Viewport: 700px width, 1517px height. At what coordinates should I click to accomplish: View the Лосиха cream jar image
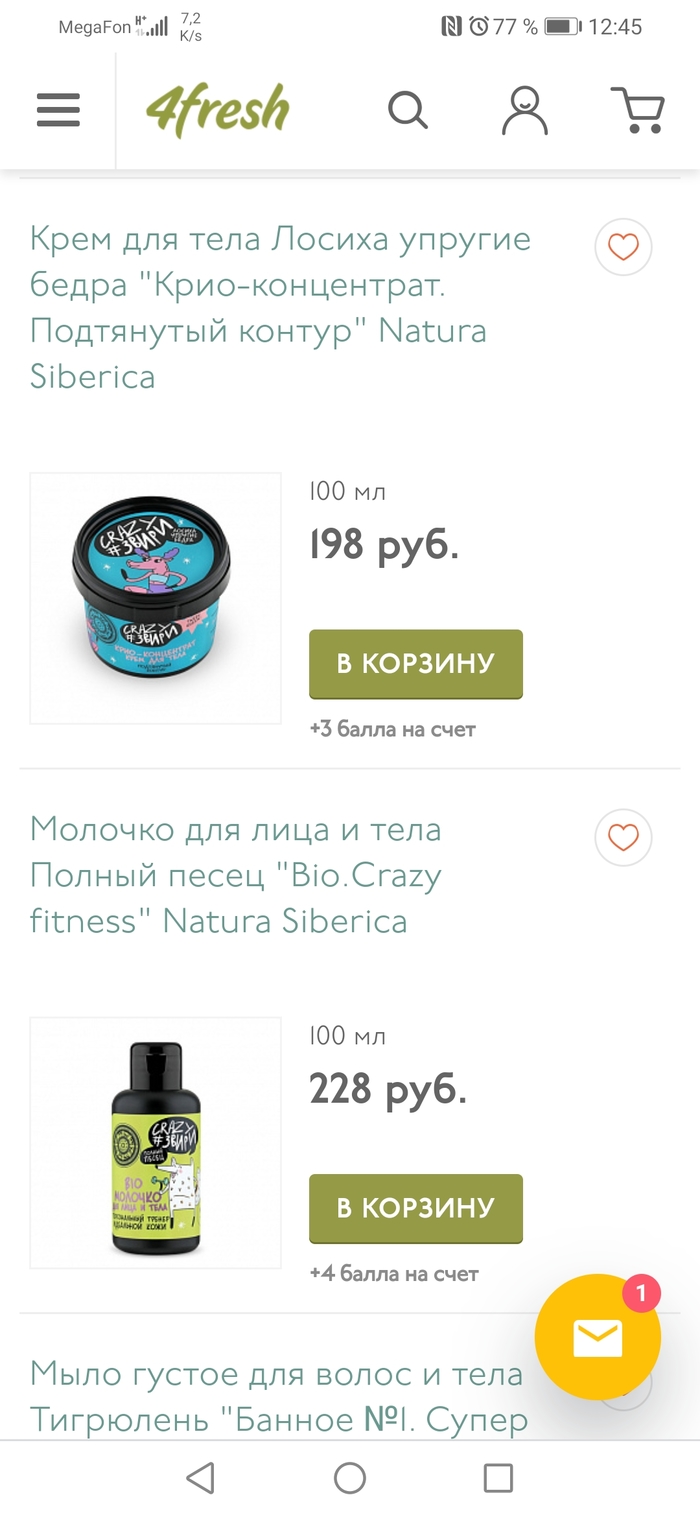tap(156, 598)
